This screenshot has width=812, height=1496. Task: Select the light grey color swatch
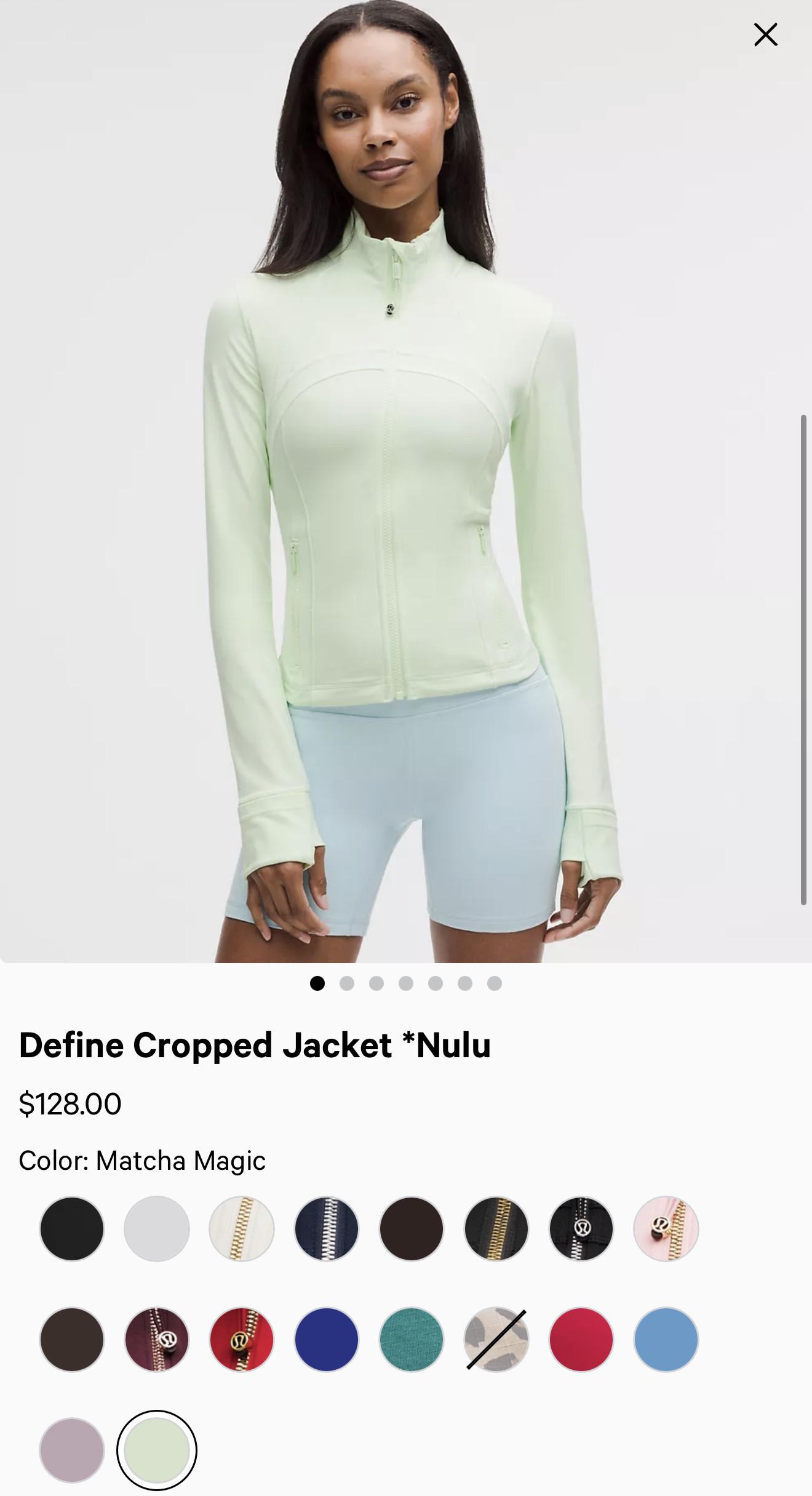pyautogui.click(x=156, y=1228)
